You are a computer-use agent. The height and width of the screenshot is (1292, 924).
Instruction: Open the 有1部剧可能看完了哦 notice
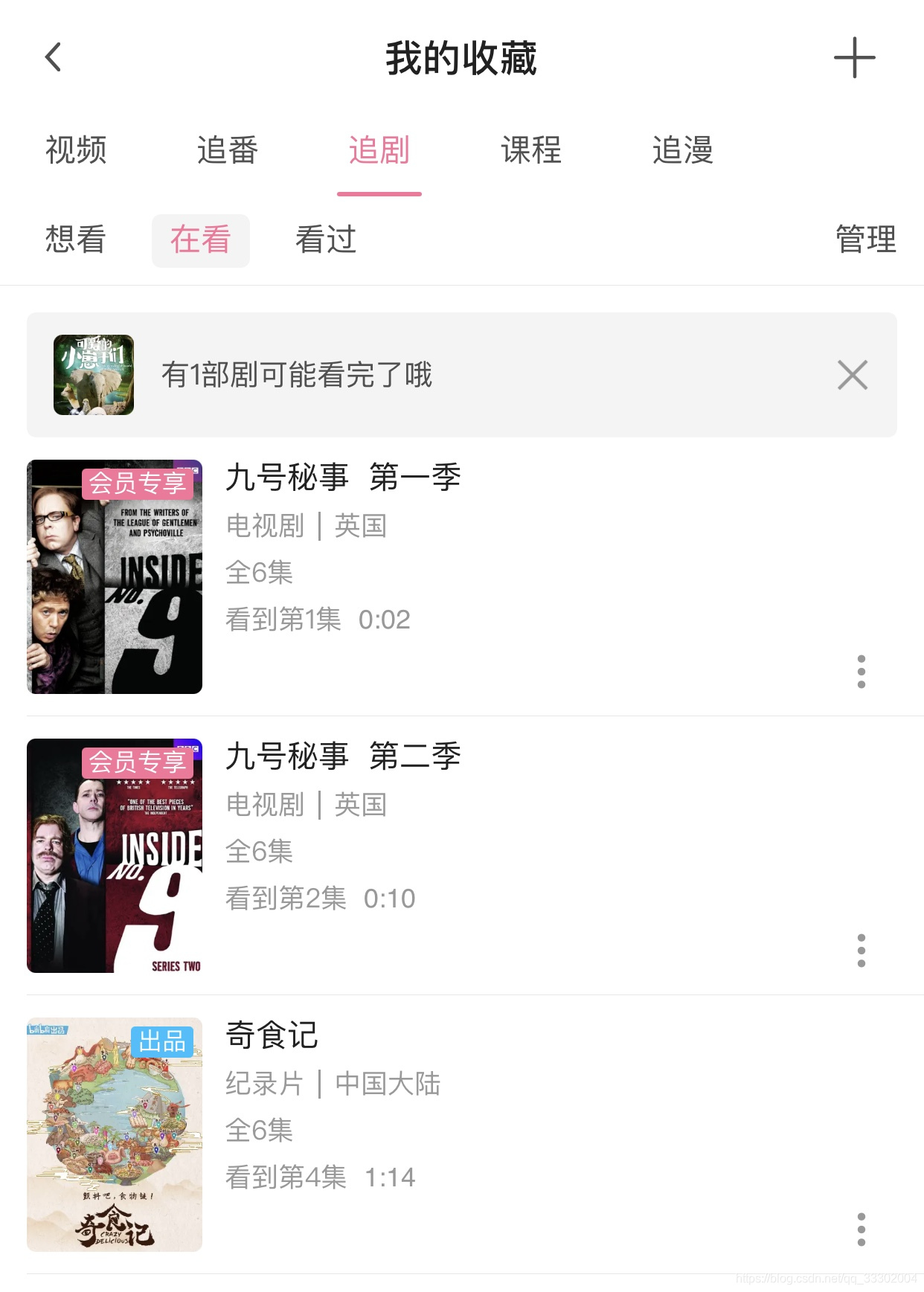[298, 375]
